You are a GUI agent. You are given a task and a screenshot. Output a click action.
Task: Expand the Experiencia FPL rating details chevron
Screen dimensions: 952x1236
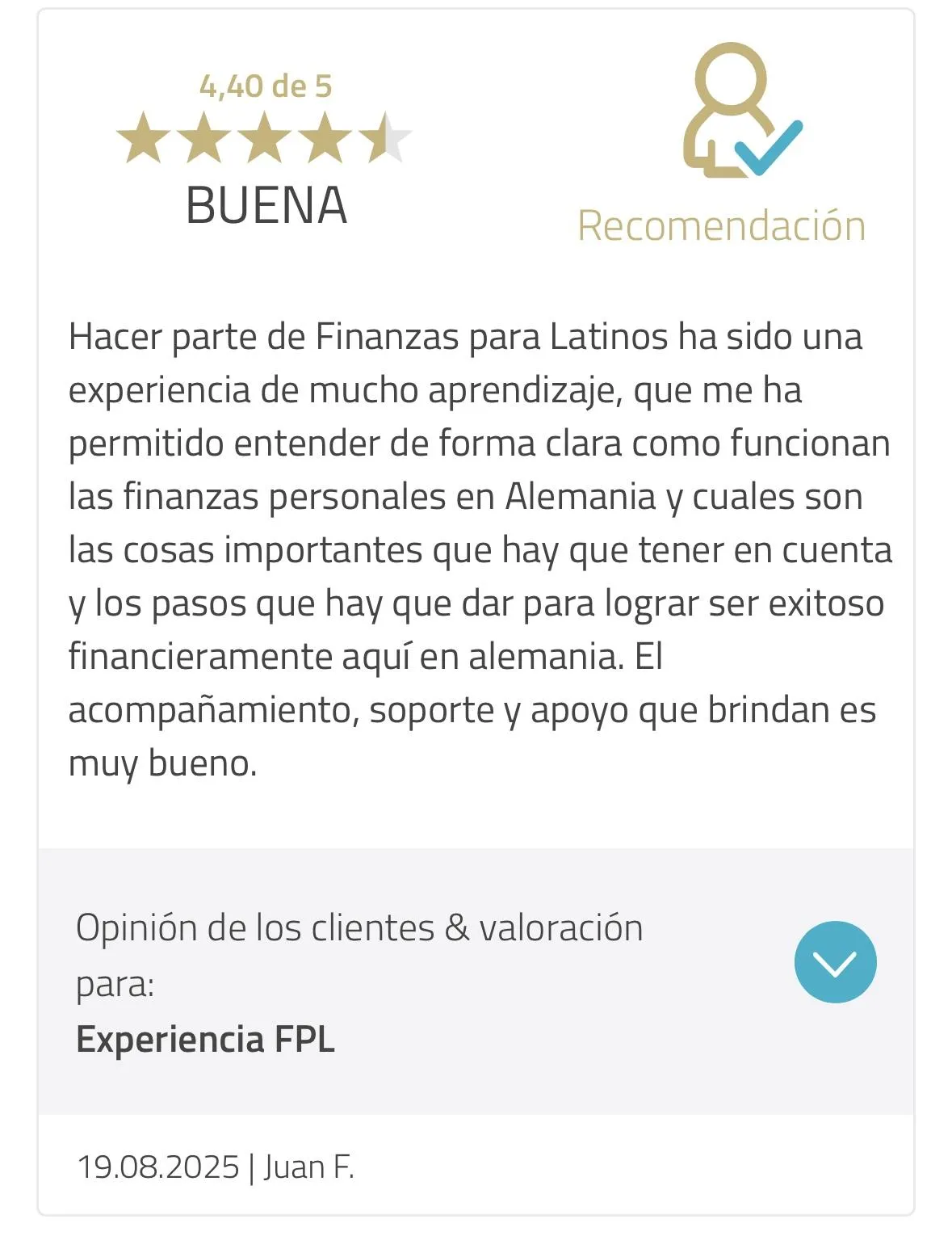coord(835,961)
